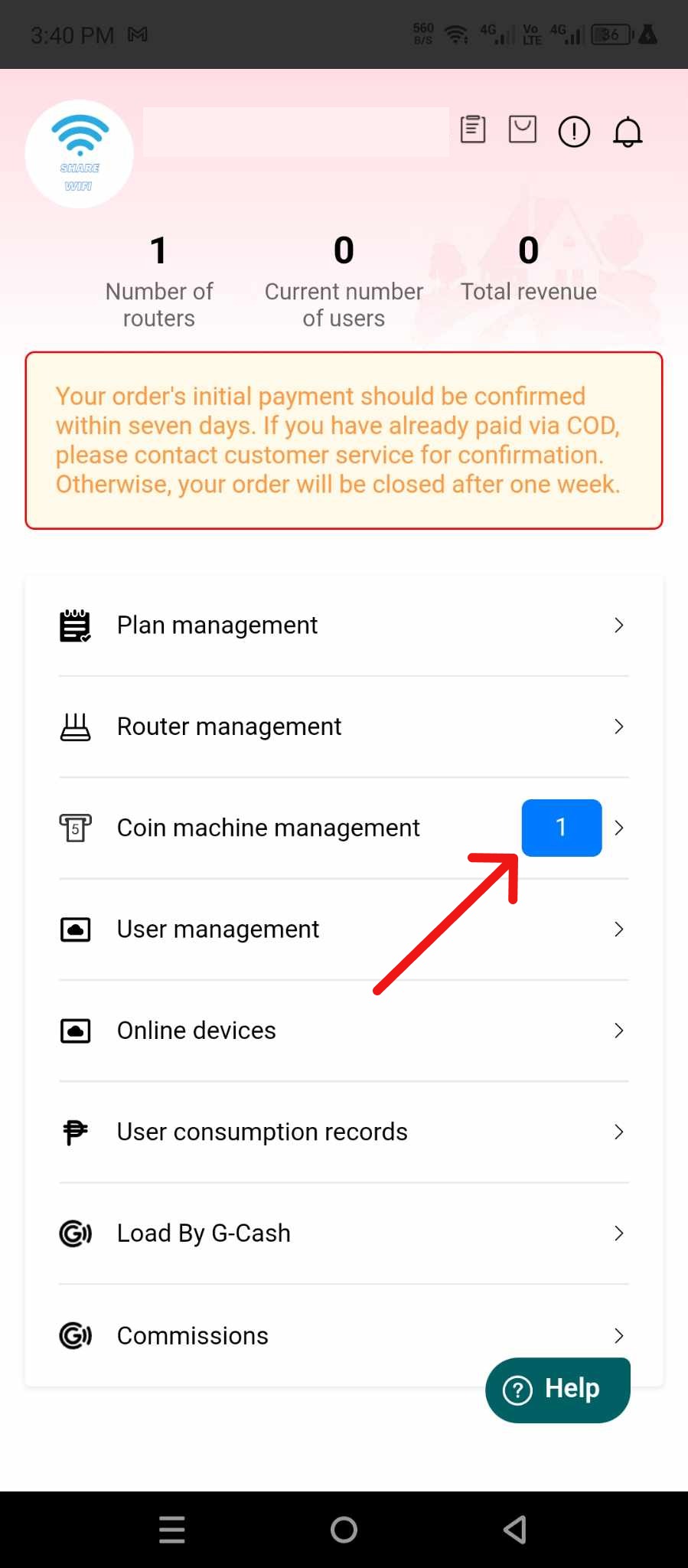Go to Router management
This screenshot has height=1568, width=688.
pyautogui.click(x=344, y=727)
